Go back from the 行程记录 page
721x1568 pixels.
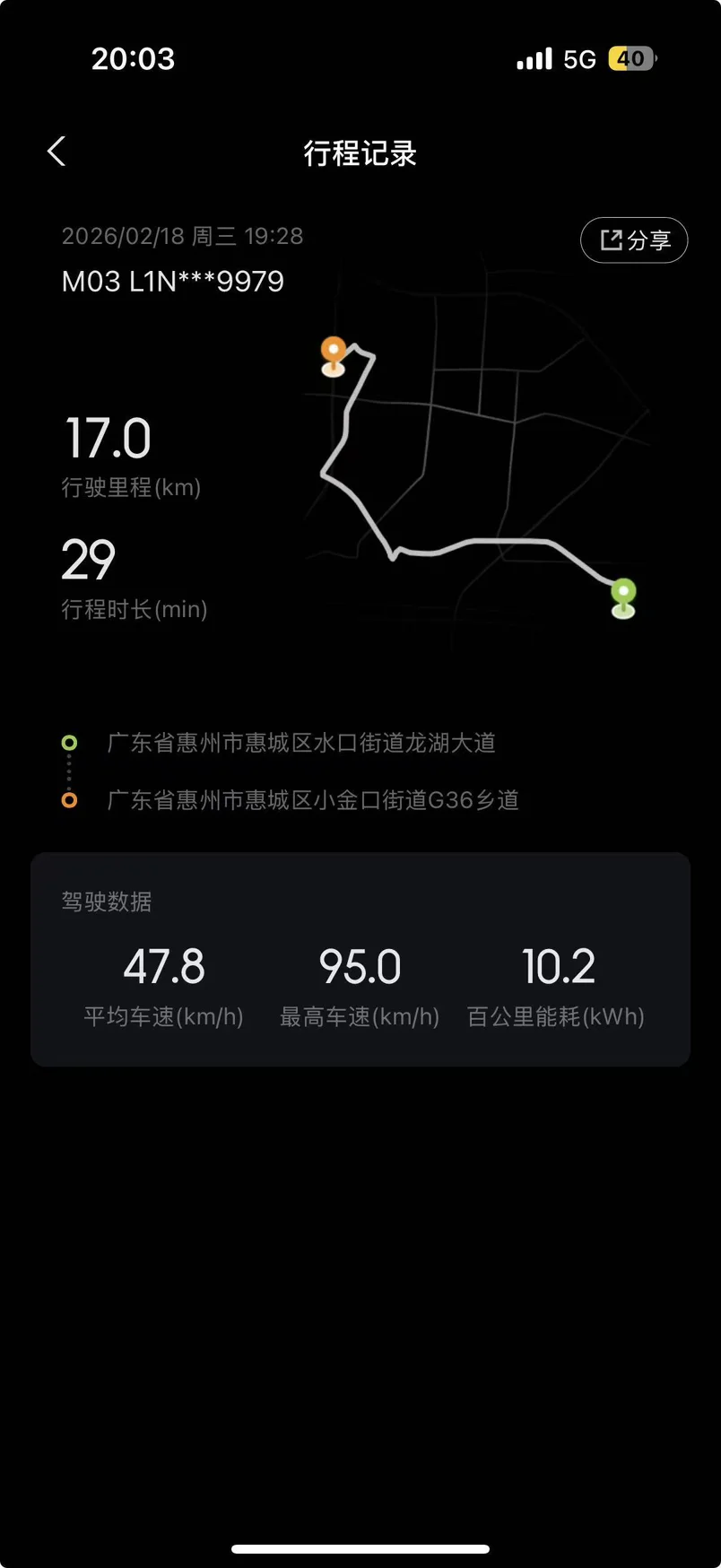(56, 152)
